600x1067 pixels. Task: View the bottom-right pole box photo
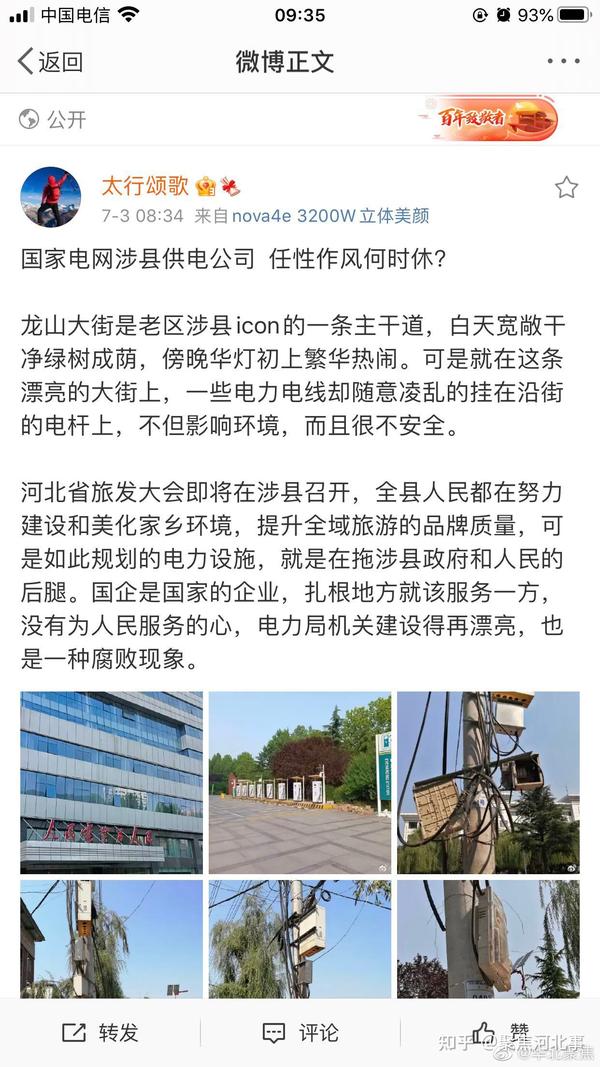click(x=488, y=938)
